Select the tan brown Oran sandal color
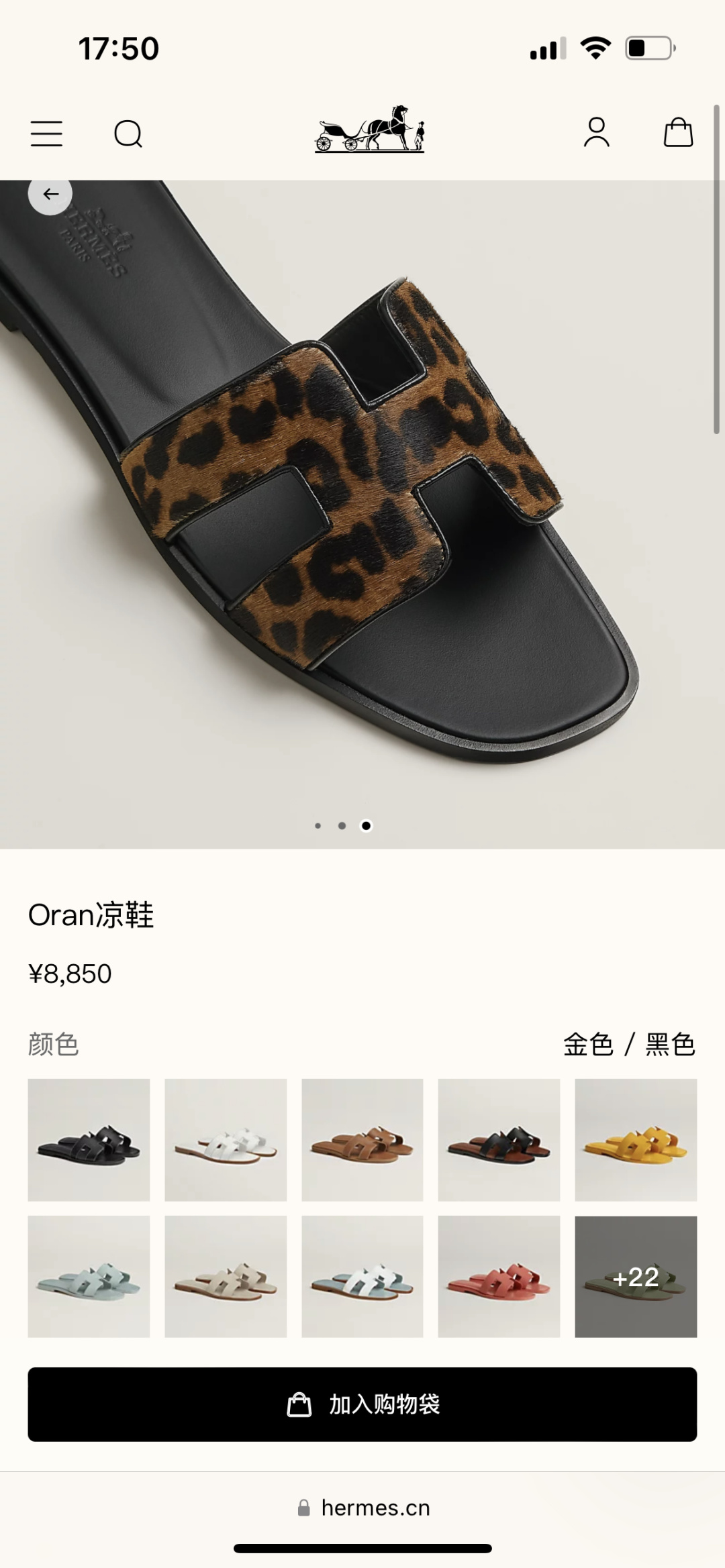 click(362, 1140)
